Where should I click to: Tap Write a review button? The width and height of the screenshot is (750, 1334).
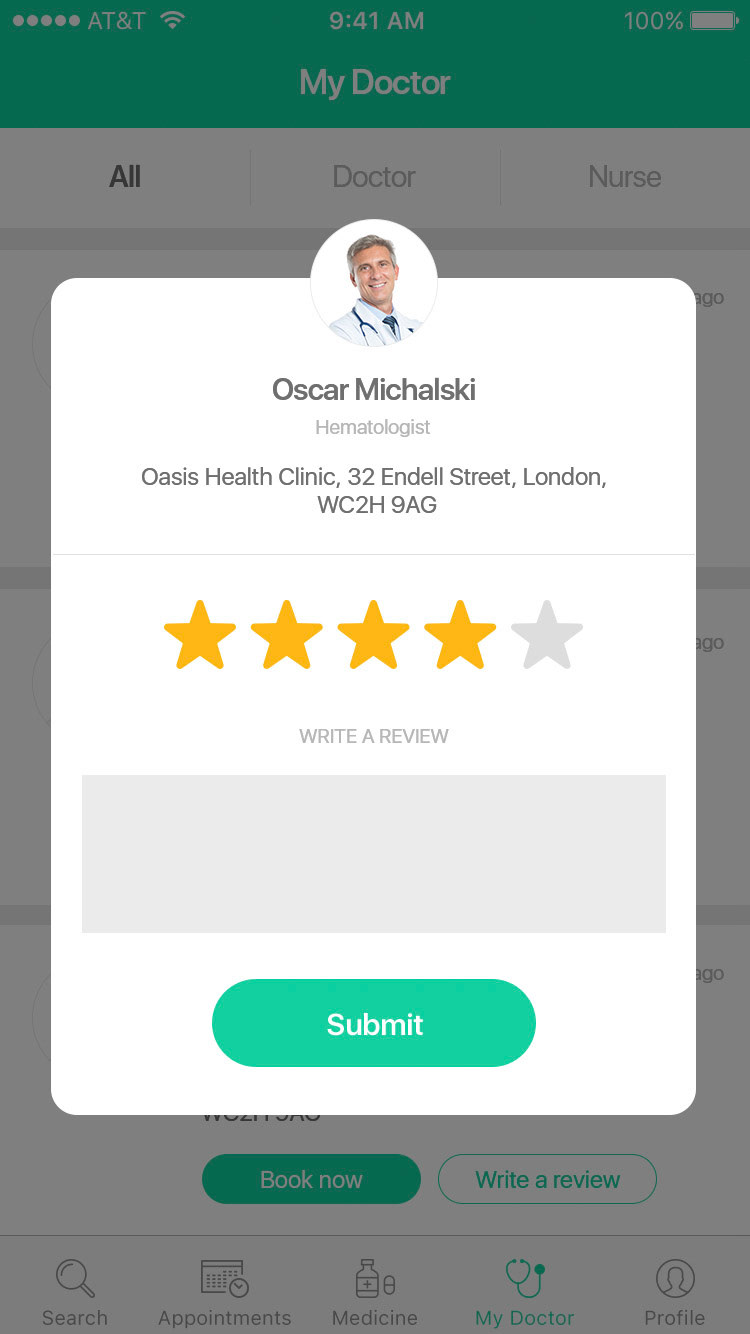(547, 1179)
